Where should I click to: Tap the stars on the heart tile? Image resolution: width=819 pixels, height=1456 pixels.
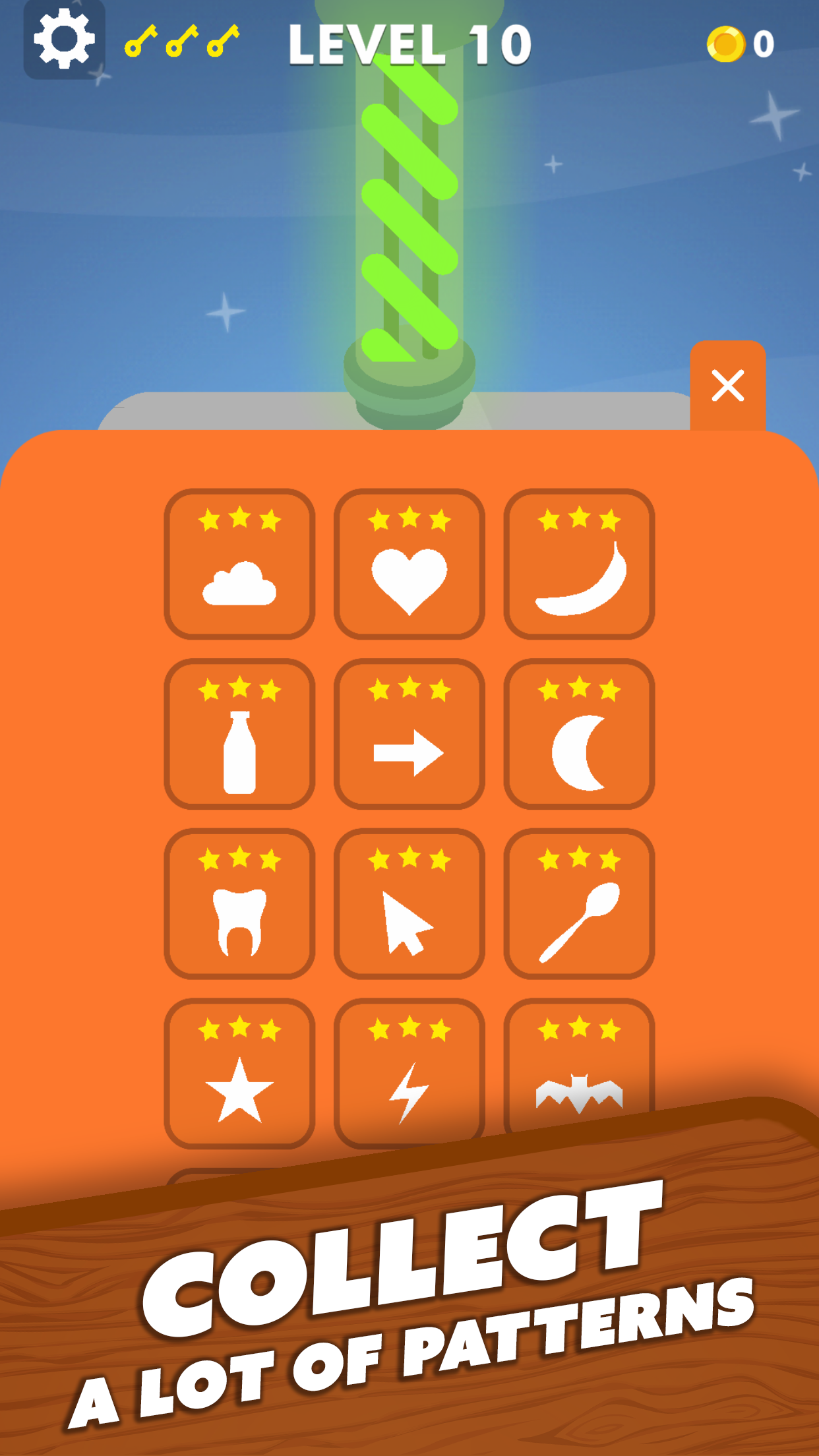pyautogui.click(x=409, y=518)
